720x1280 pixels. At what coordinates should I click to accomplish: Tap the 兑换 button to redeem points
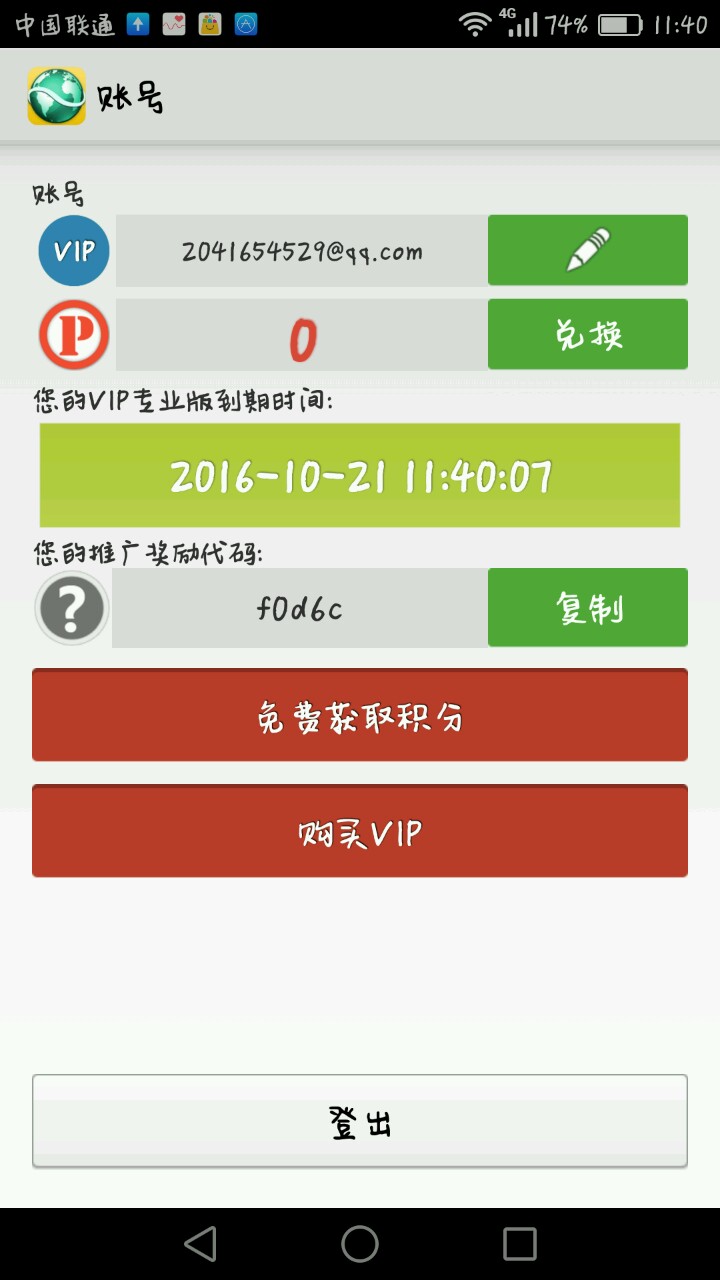tap(587, 334)
